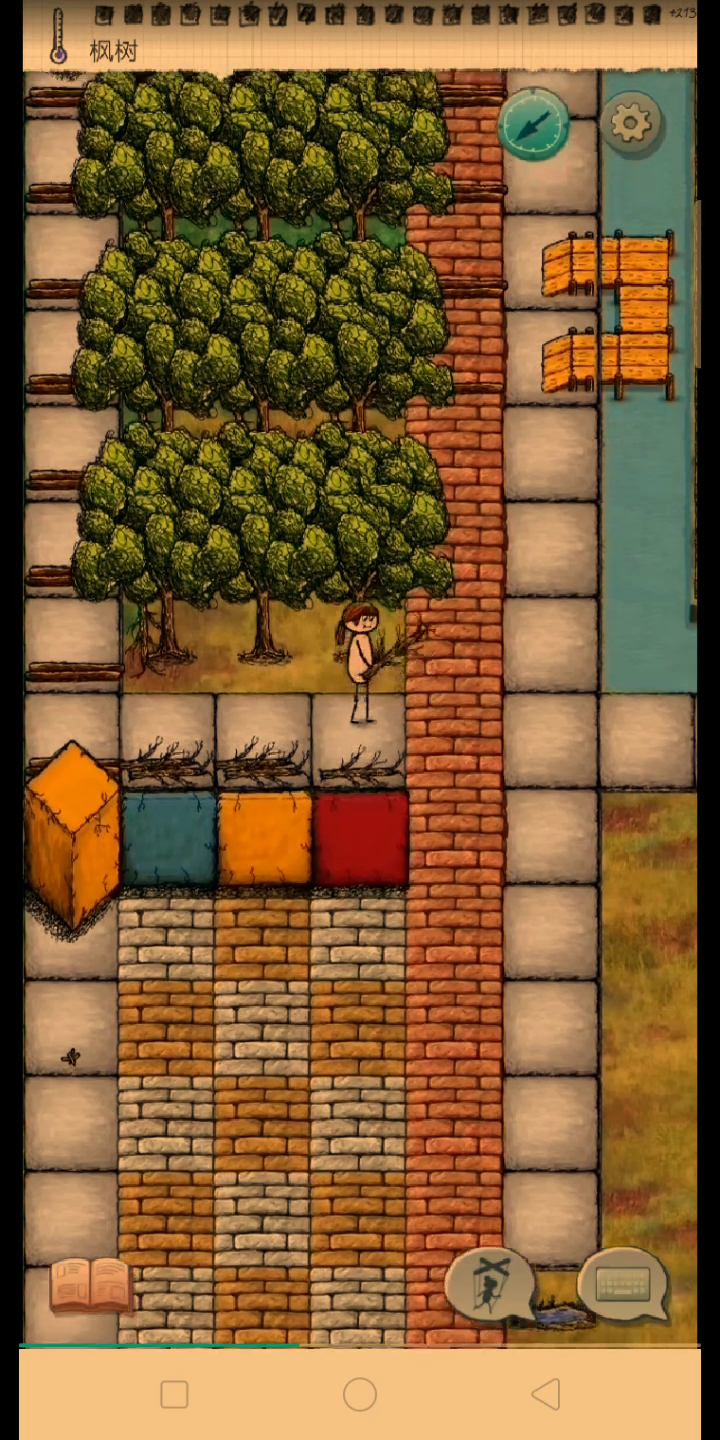This screenshot has height=1440, width=720.
Task: Tap the home direction compass arrow
Action: pyautogui.click(x=534, y=124)
